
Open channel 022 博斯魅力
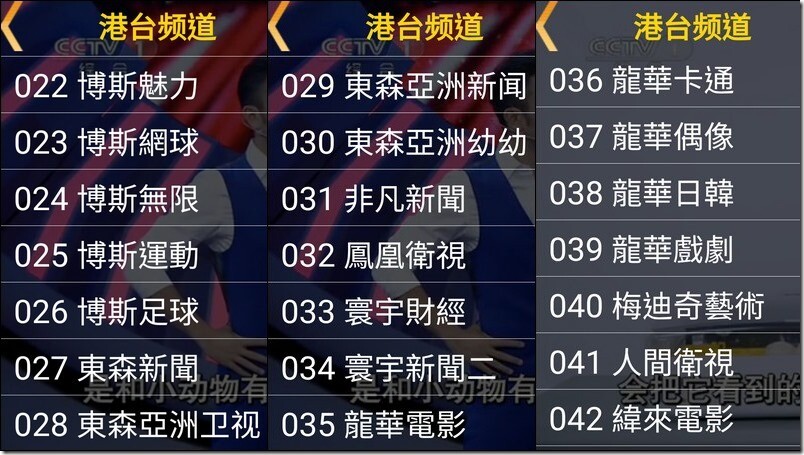click(x=106, y=86)
